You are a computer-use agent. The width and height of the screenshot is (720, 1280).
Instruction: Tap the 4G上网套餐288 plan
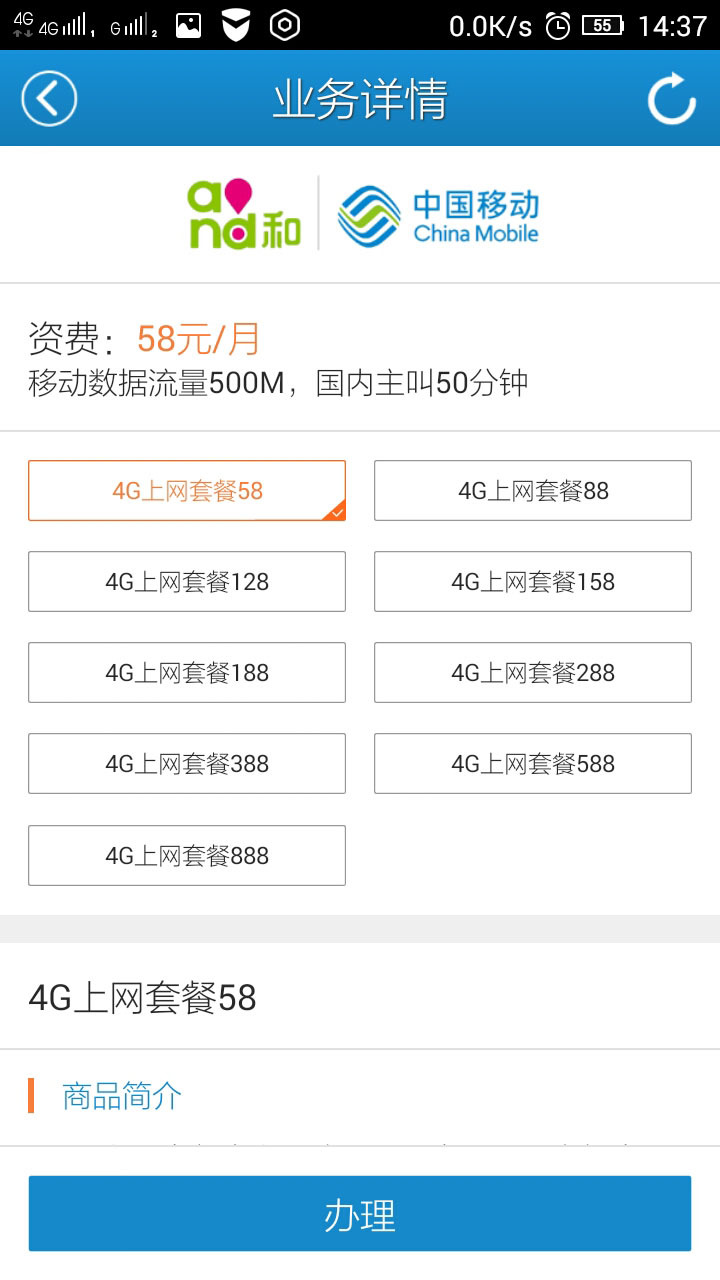pyautogui.click(x=533, y=673)
